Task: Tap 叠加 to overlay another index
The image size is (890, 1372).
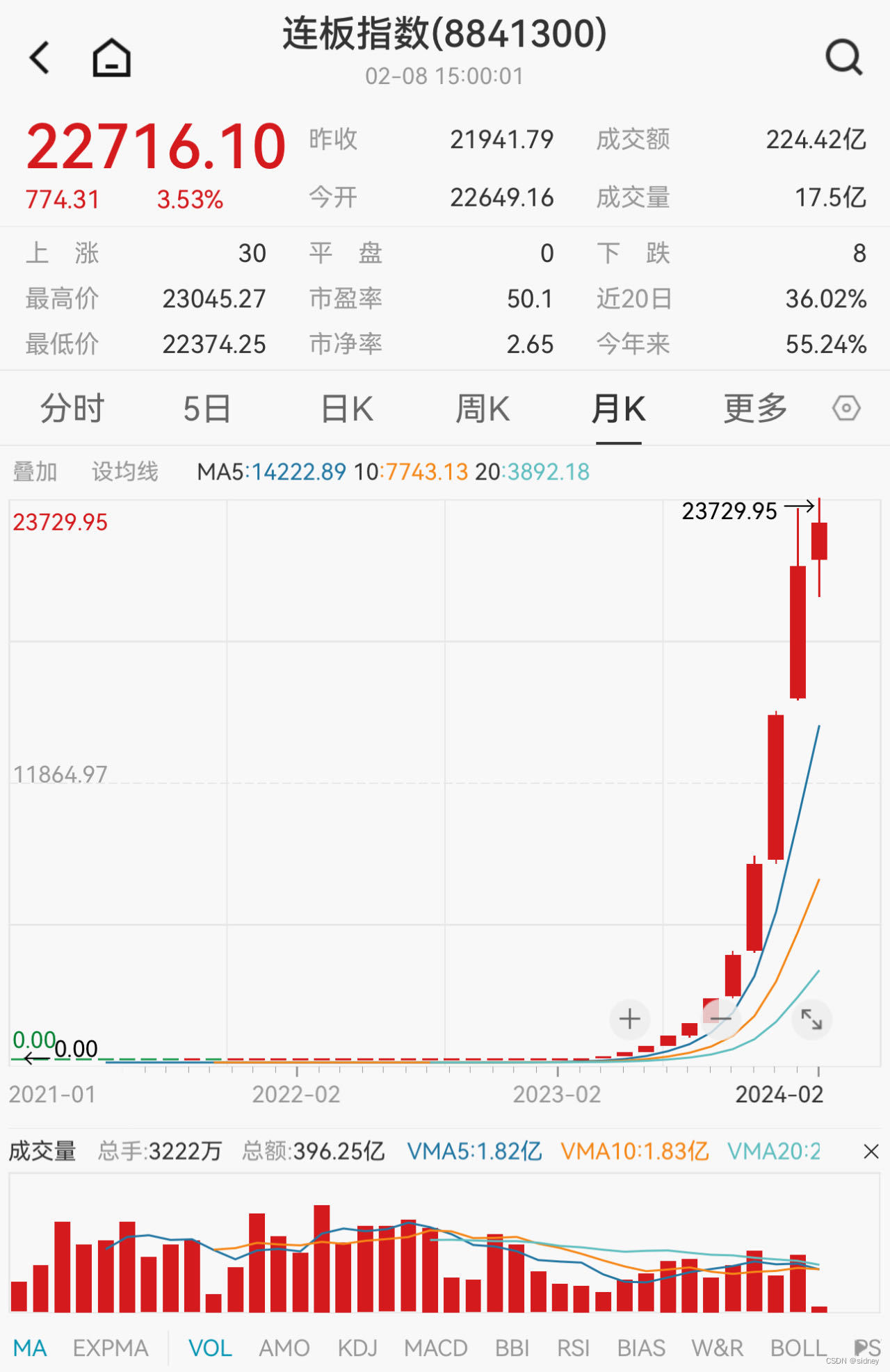Action: coord(35,472)
